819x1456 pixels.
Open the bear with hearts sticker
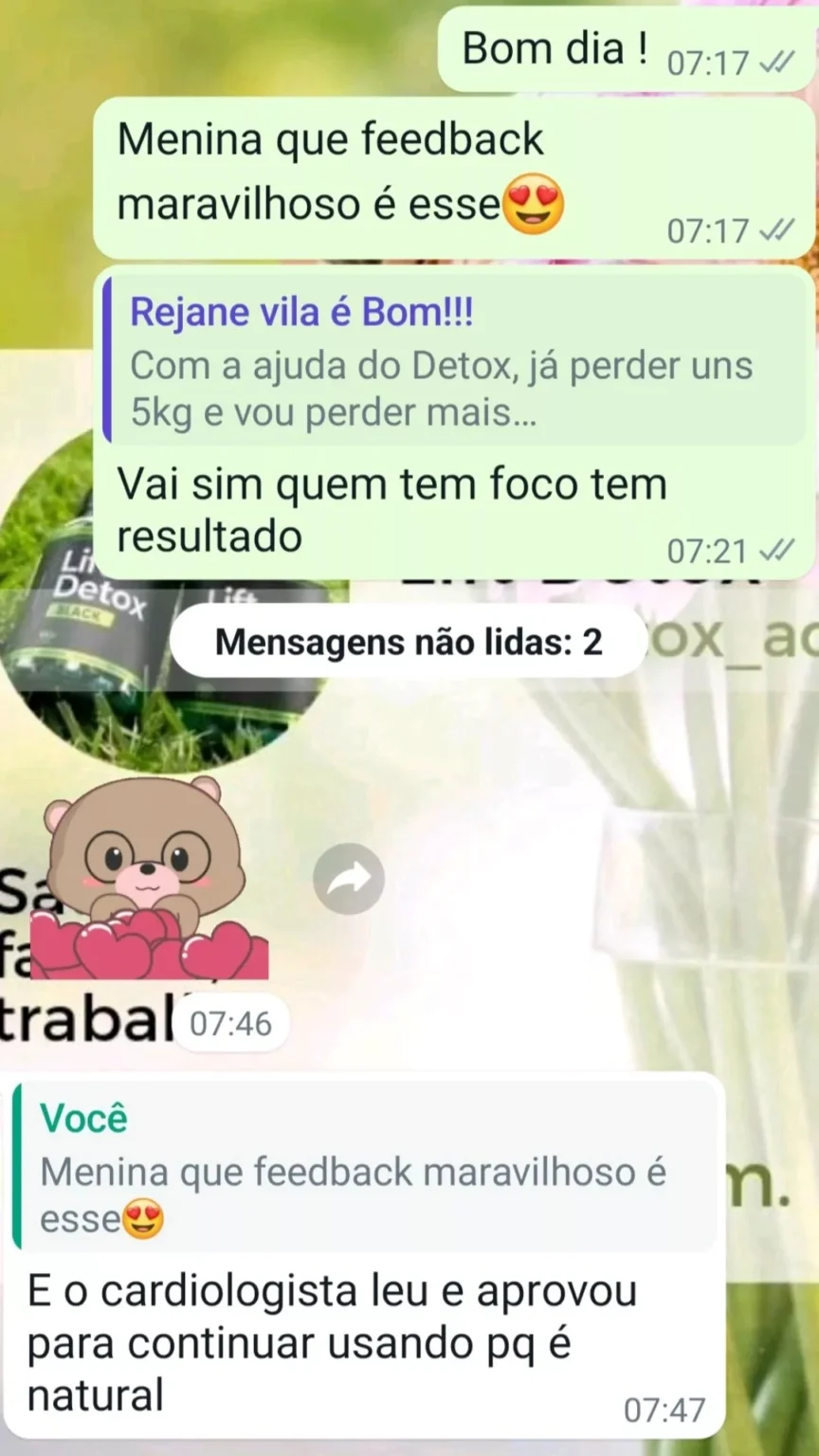point(152,877)
